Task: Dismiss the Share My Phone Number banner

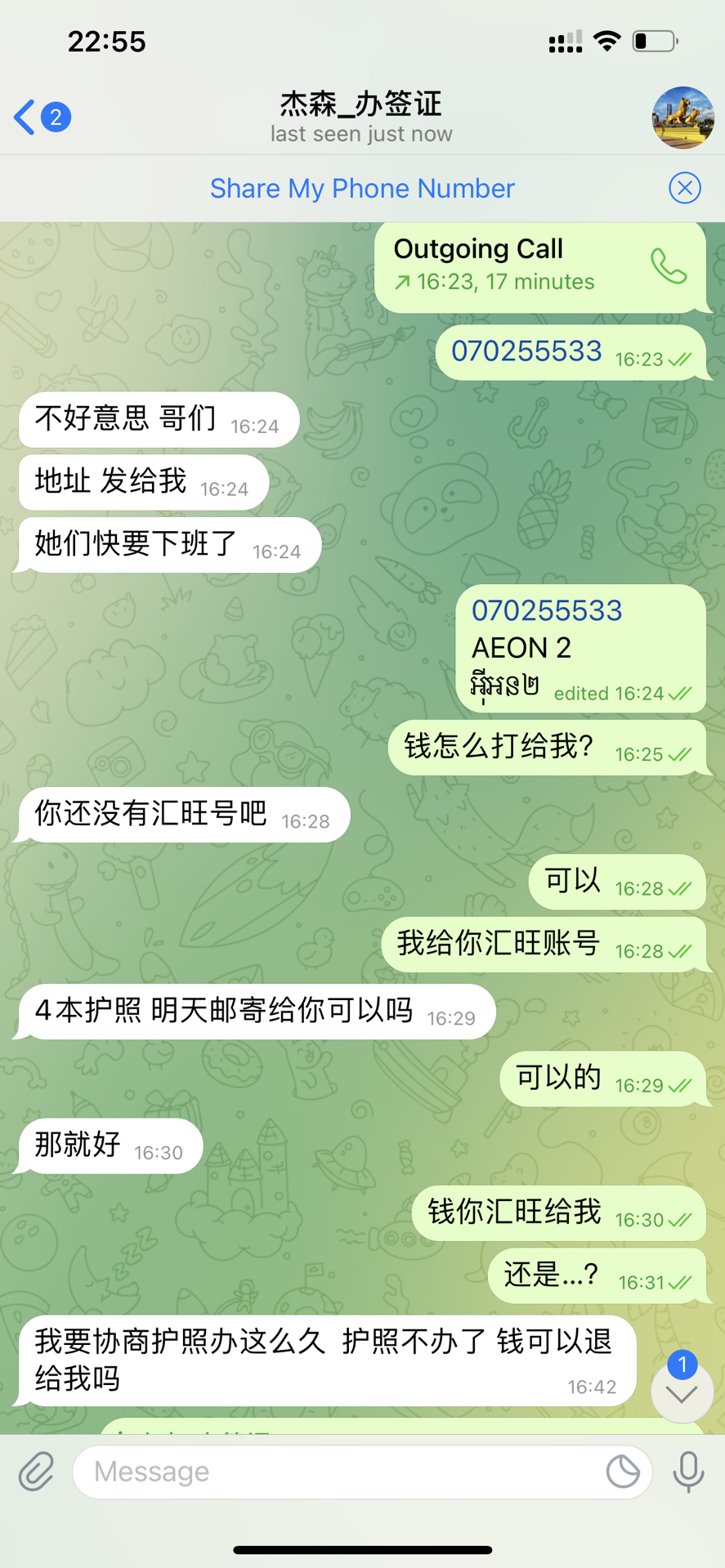Action: tap(684, 189)
